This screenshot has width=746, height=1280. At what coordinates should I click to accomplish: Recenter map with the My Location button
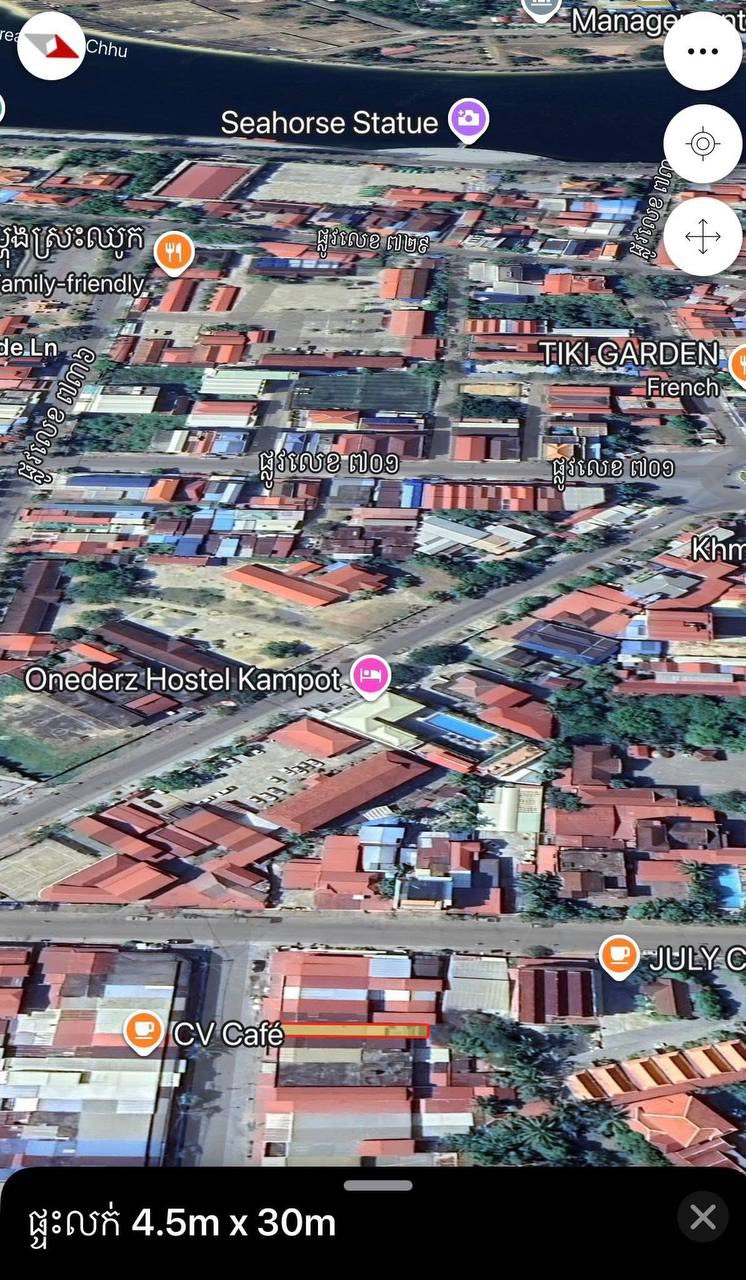(x=702, y=143)
